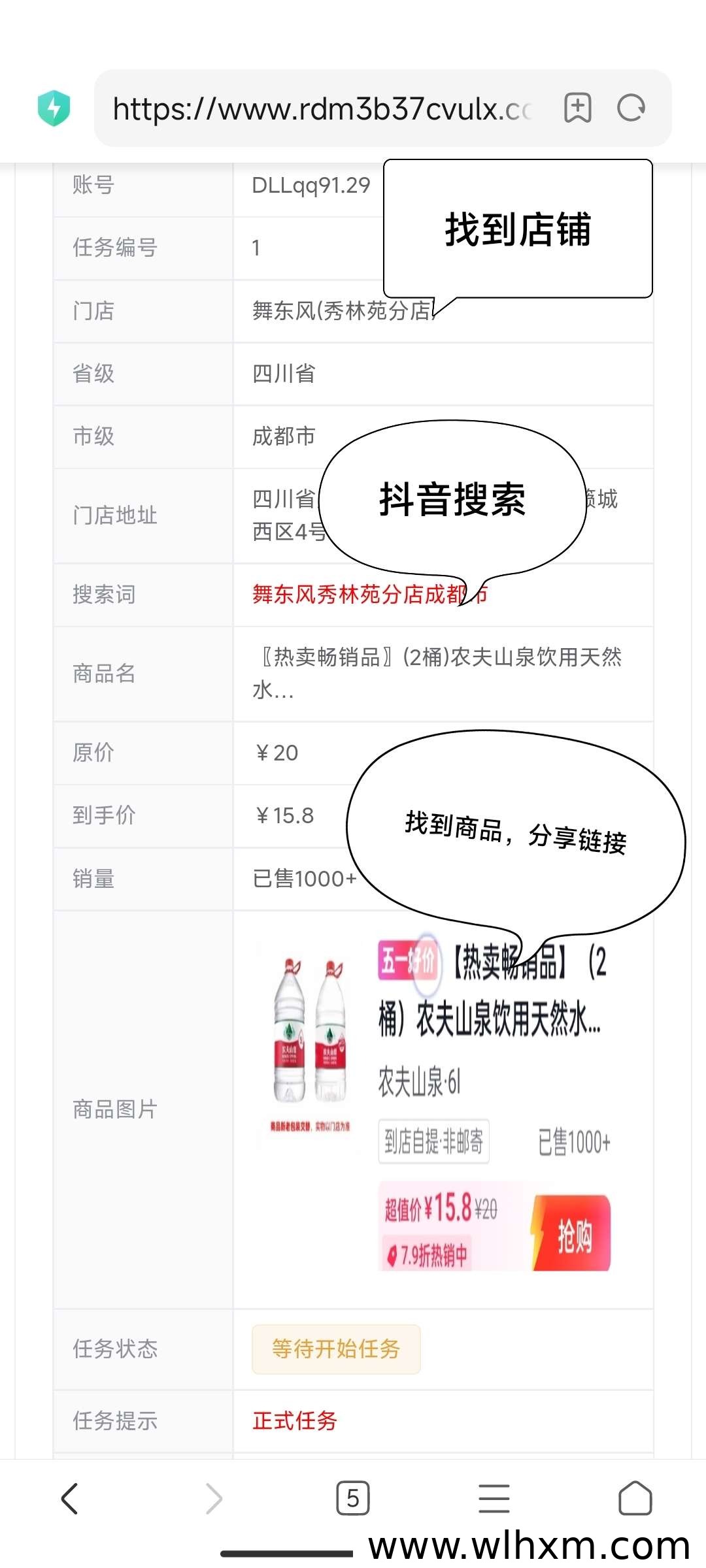Open the browser menu
Image resolution: width=706 pixels, height=1568 pixels.
(x=494, y=1498)
